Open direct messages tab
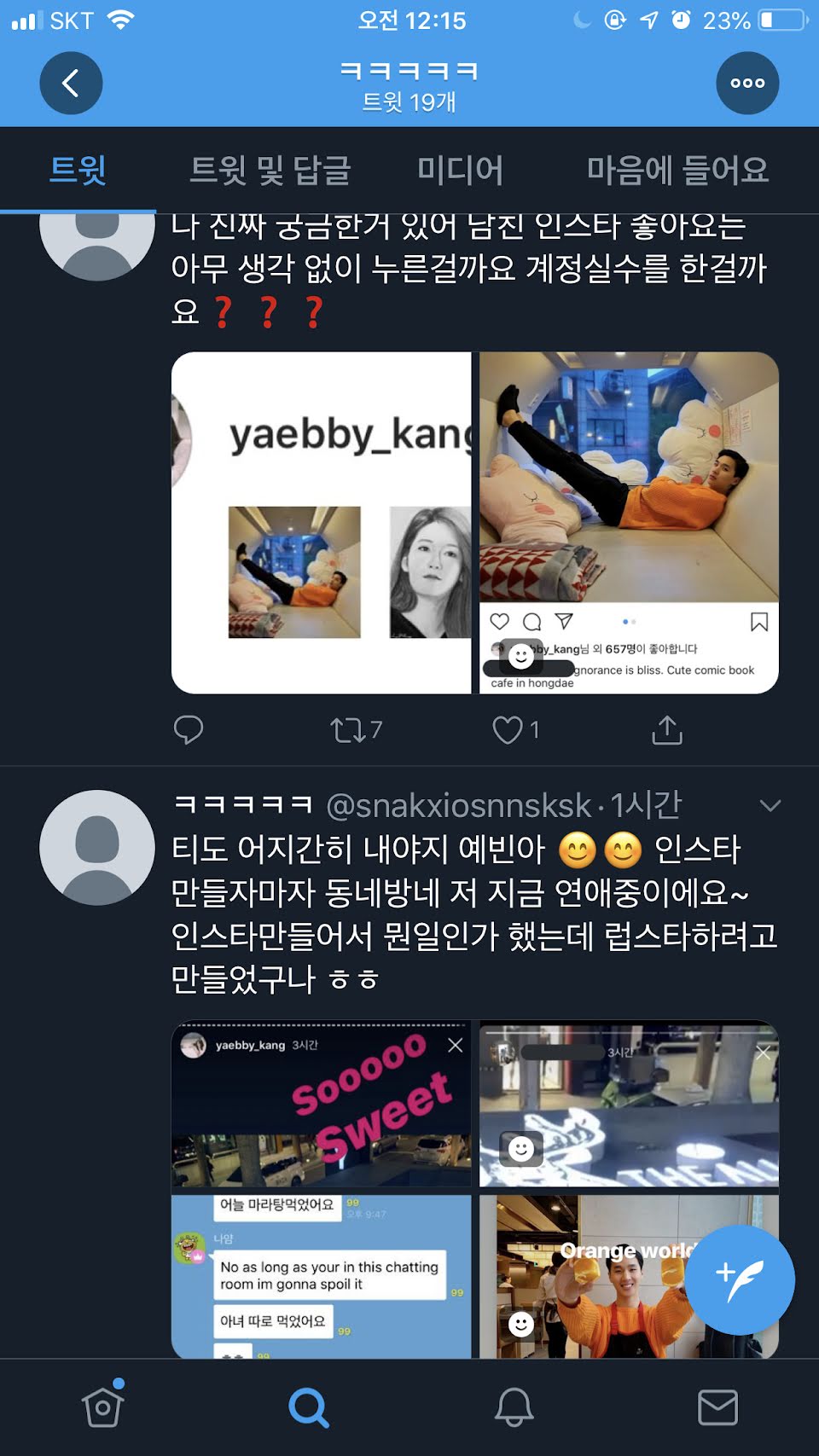 coord(717,1406)
